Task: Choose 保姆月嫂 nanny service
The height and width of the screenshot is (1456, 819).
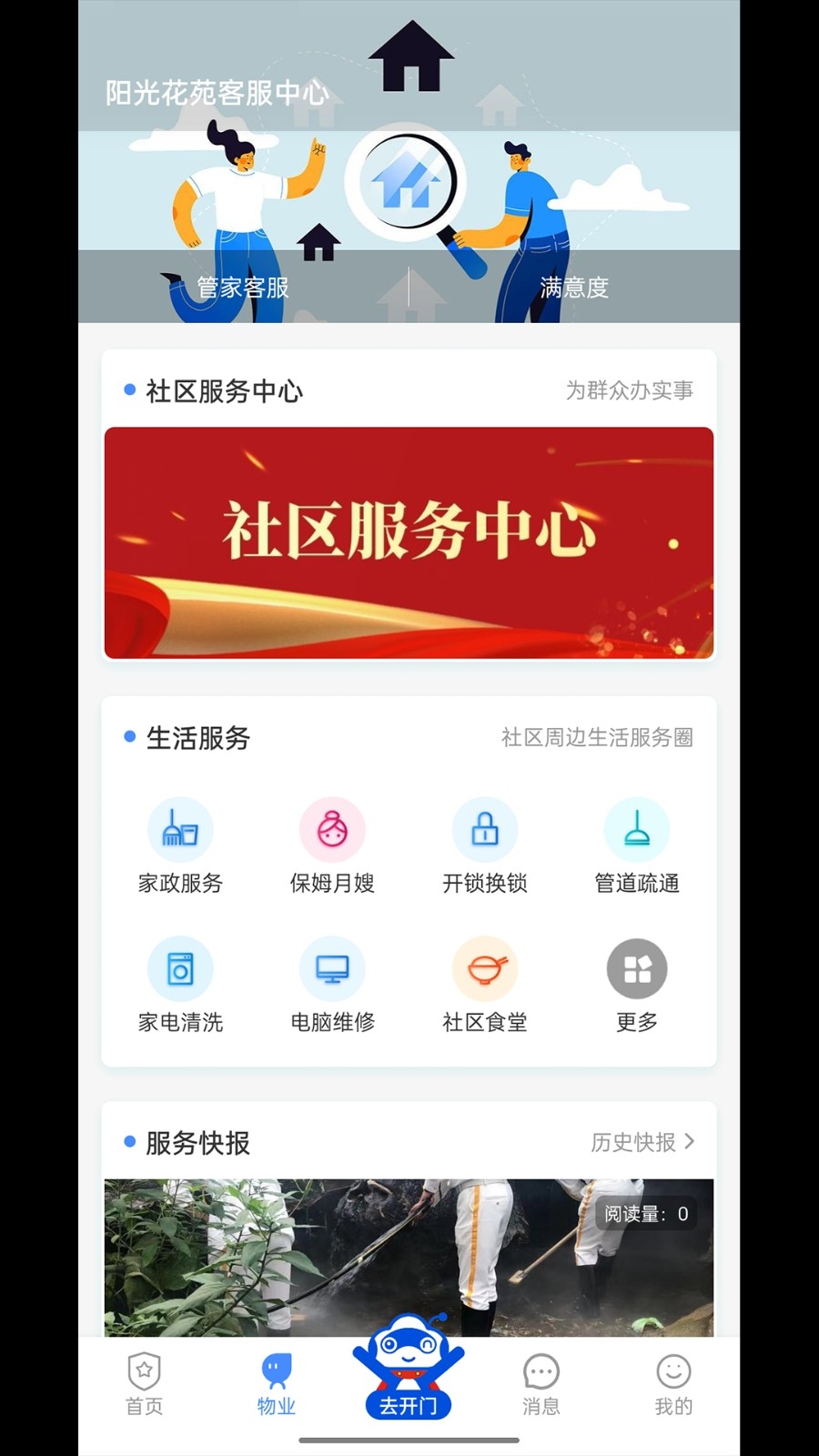Action: [x=332, y=846]
